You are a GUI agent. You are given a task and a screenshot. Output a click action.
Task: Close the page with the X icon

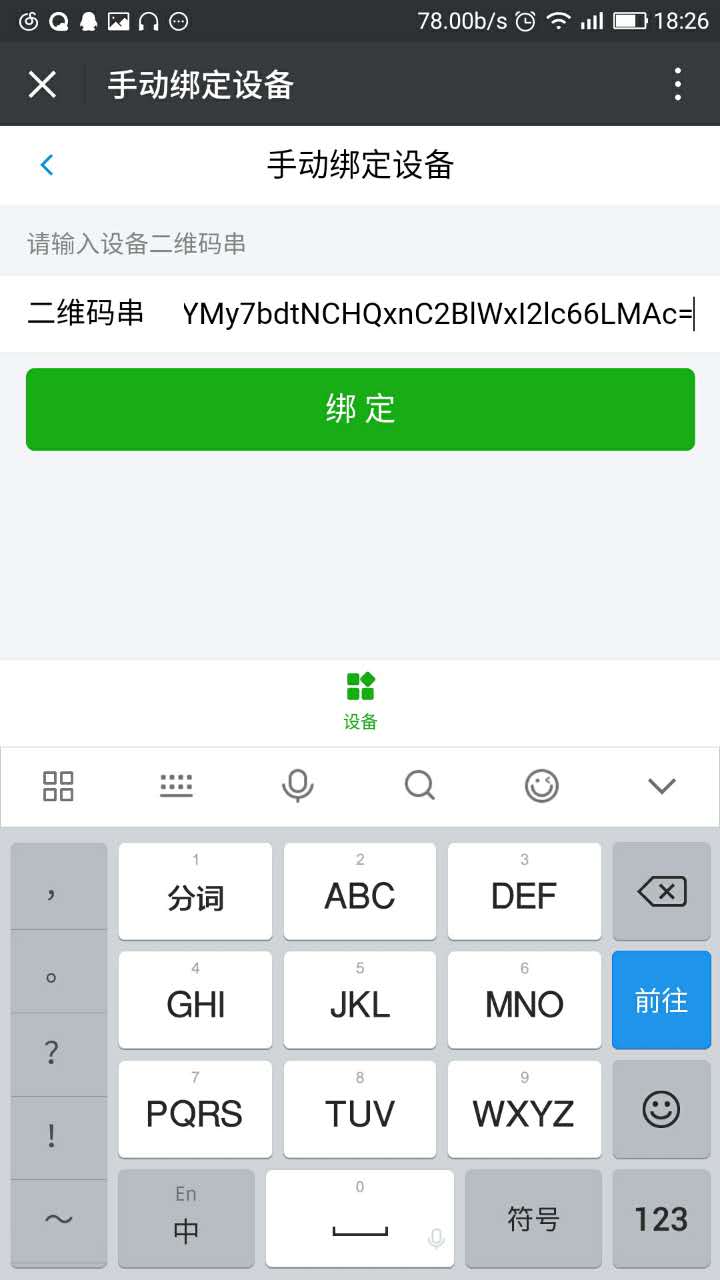tap(42, 84)
